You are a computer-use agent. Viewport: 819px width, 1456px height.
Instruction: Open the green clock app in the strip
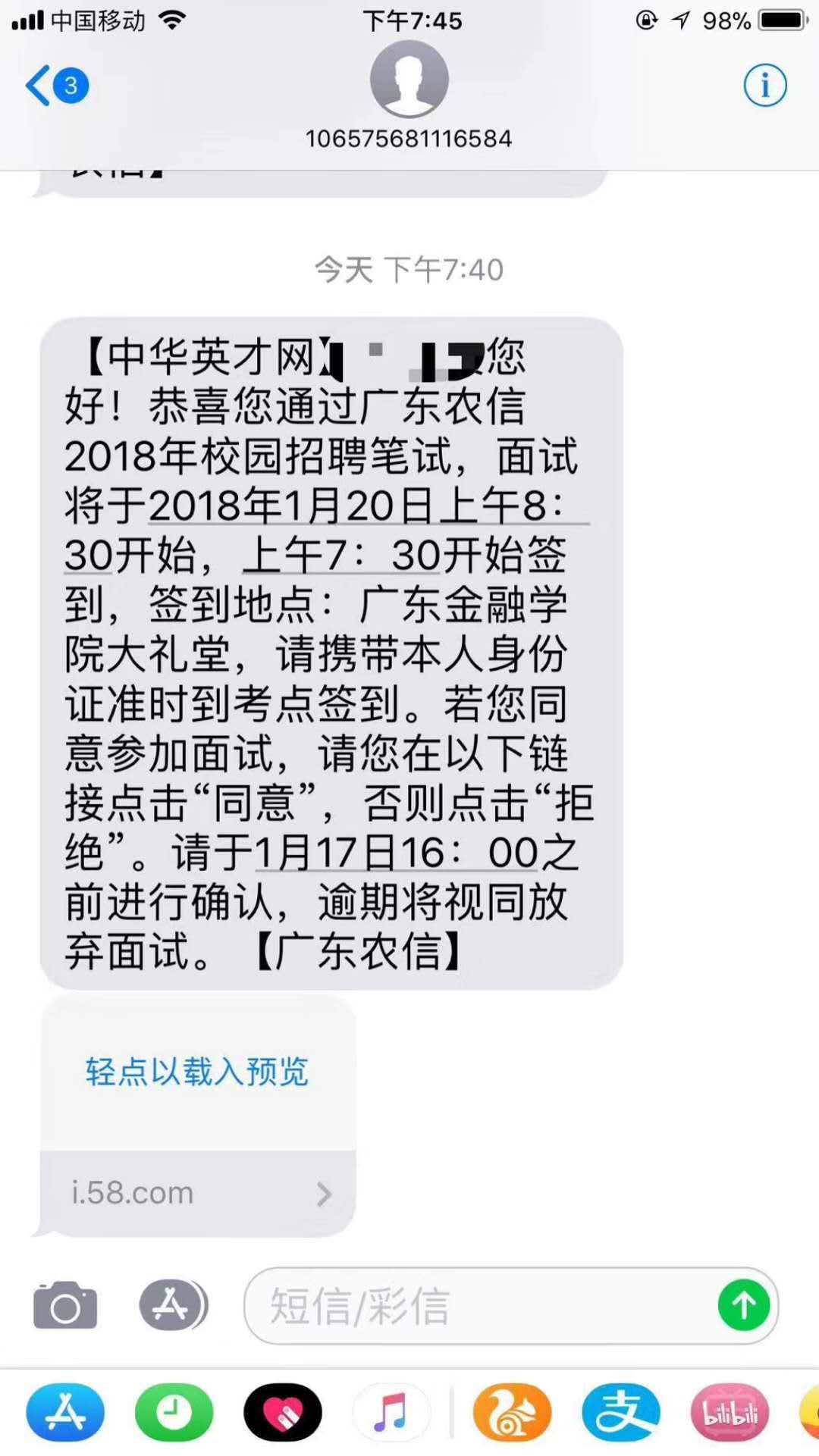click(x=174, y=1413)
